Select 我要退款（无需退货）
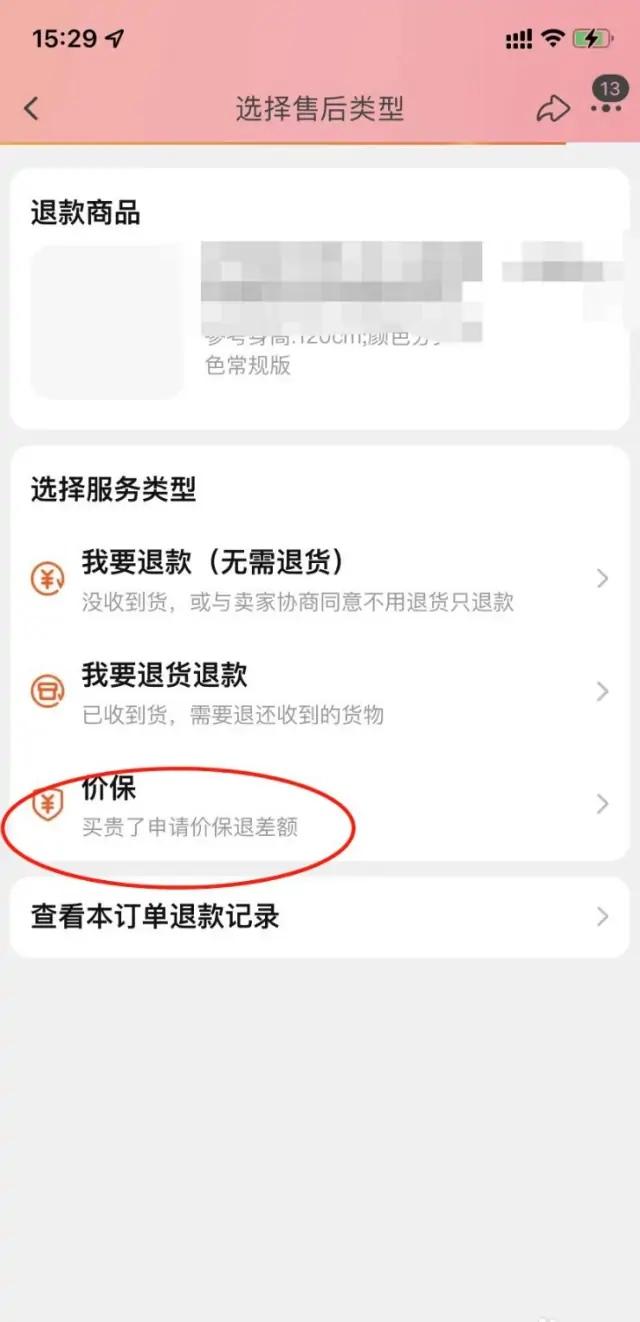This screenshot has width=640, height=1322. pyautogui.click(x=320, y=578)
